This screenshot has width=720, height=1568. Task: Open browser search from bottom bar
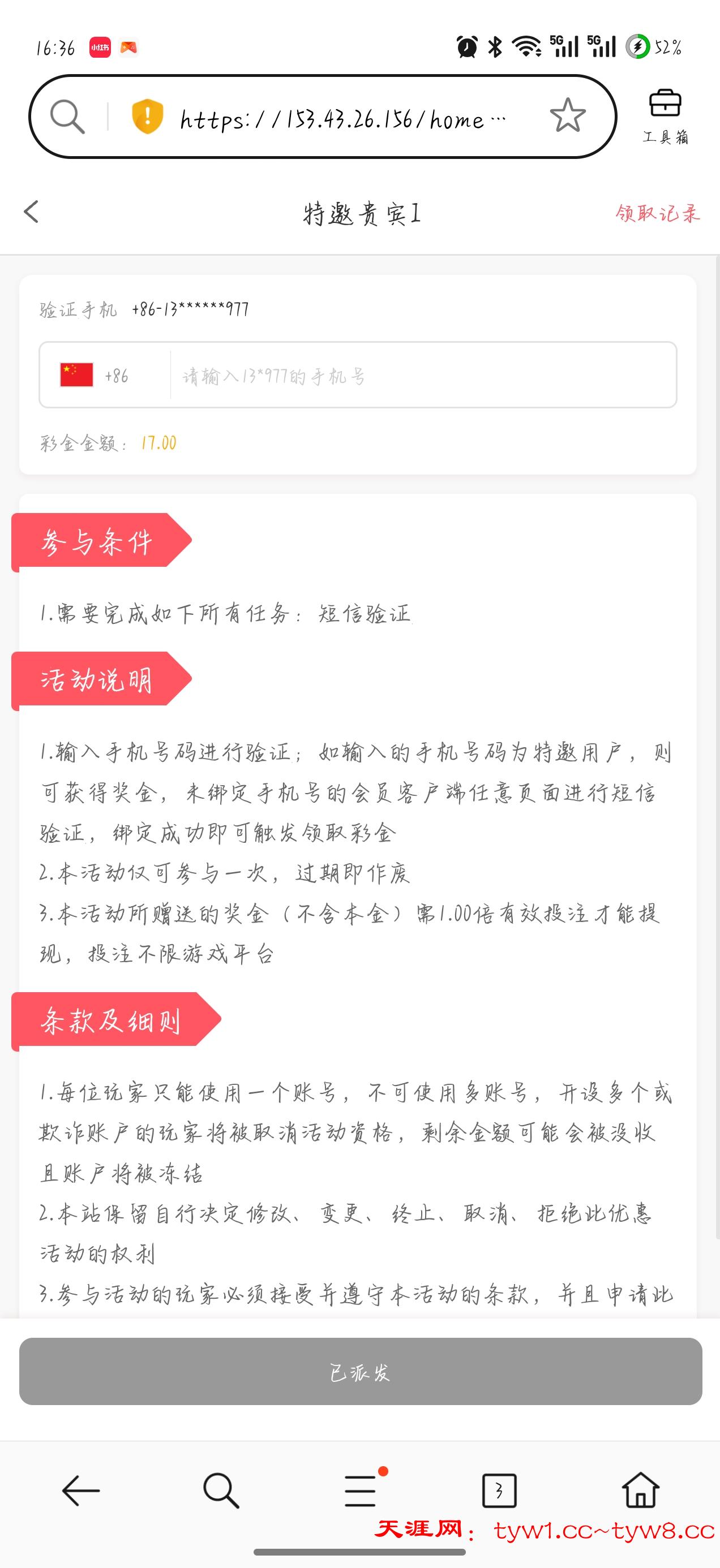(x=221, y=1491)
